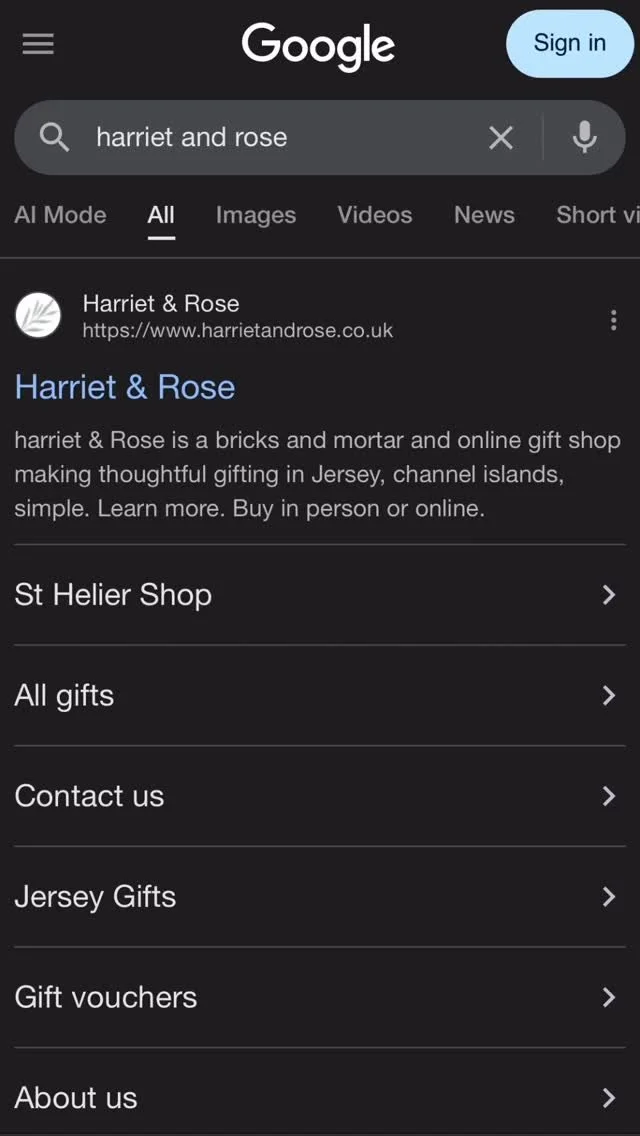Go to the Contact us page
Viewport: 640px width, 1136px height.
click(315, 796)
